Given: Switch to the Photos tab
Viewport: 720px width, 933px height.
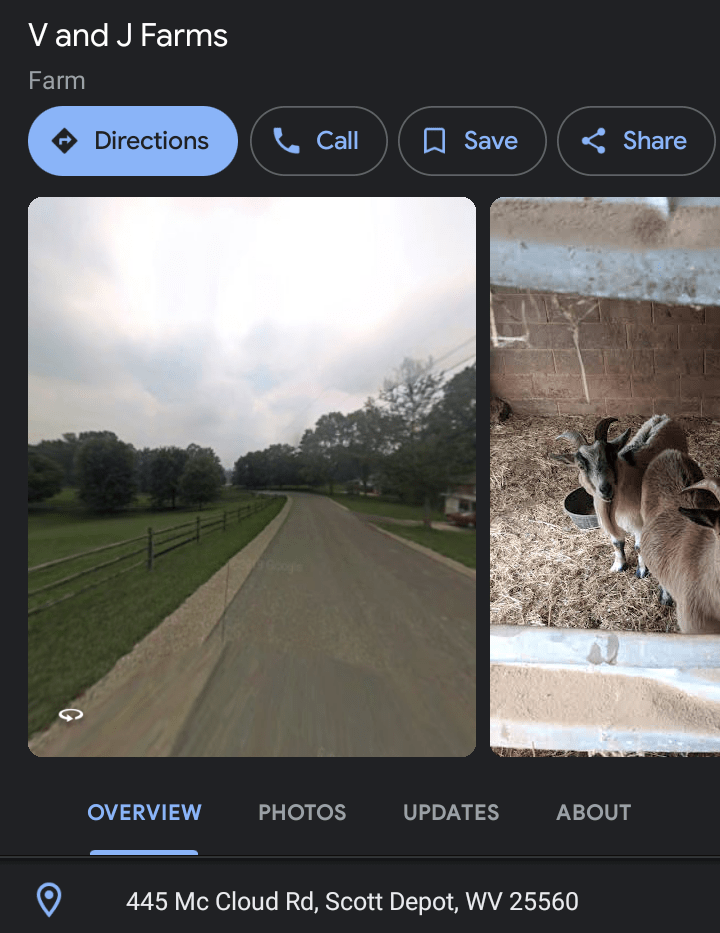Looking at the screenshot, I should coord(302,813).
